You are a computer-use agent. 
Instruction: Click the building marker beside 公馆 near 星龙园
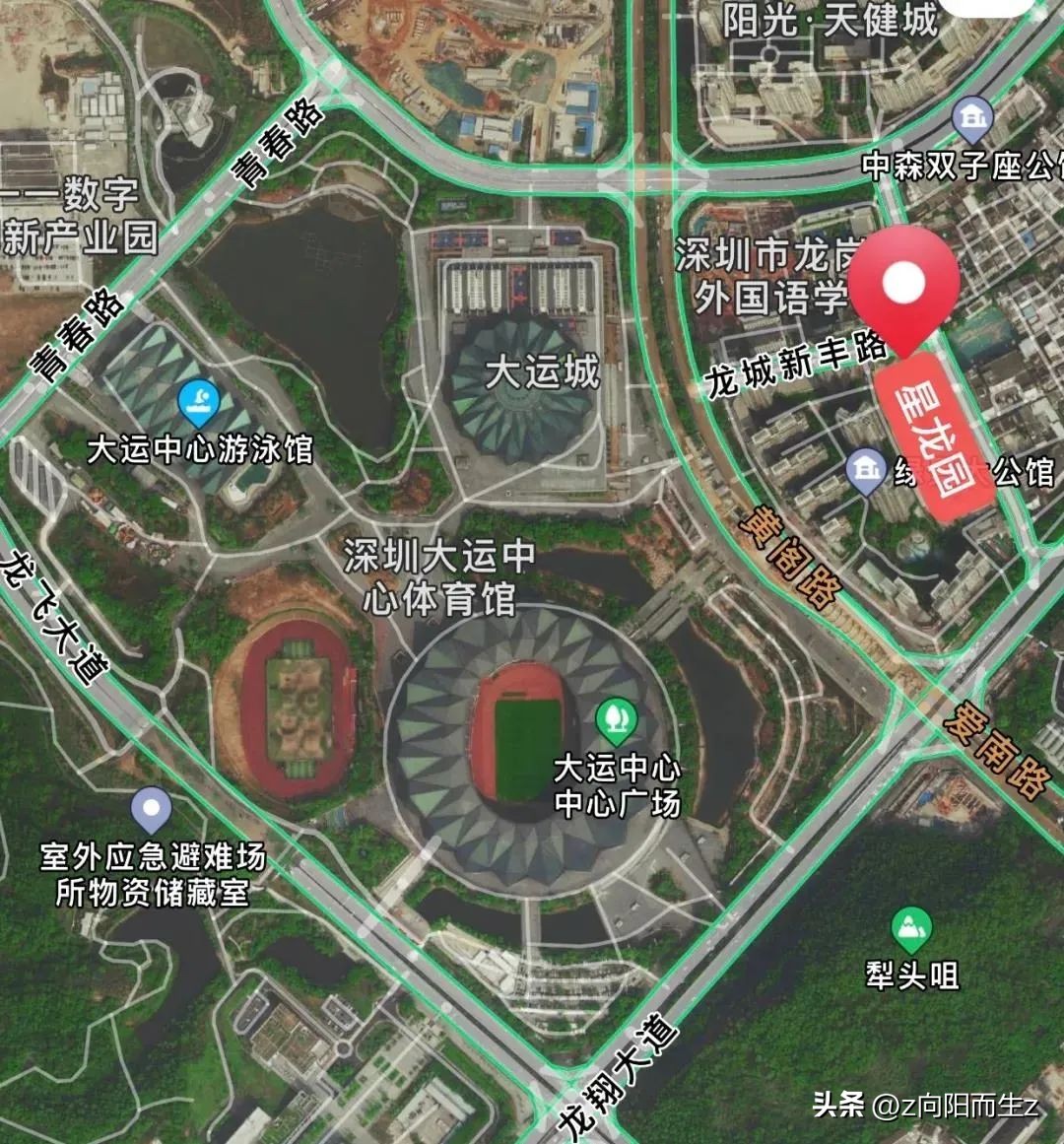pos(865,471)
